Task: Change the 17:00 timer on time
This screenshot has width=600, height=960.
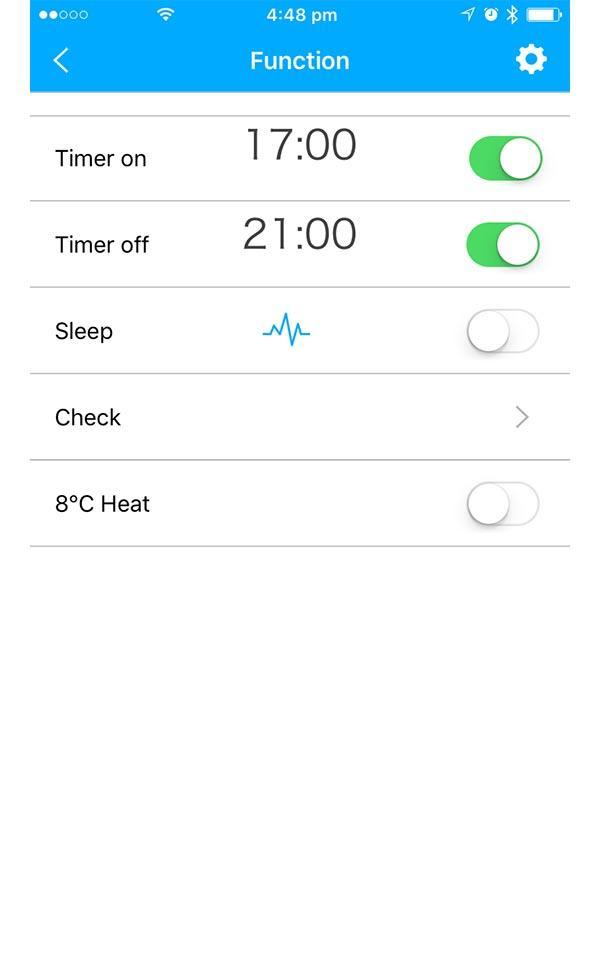Action: [300, 146]
